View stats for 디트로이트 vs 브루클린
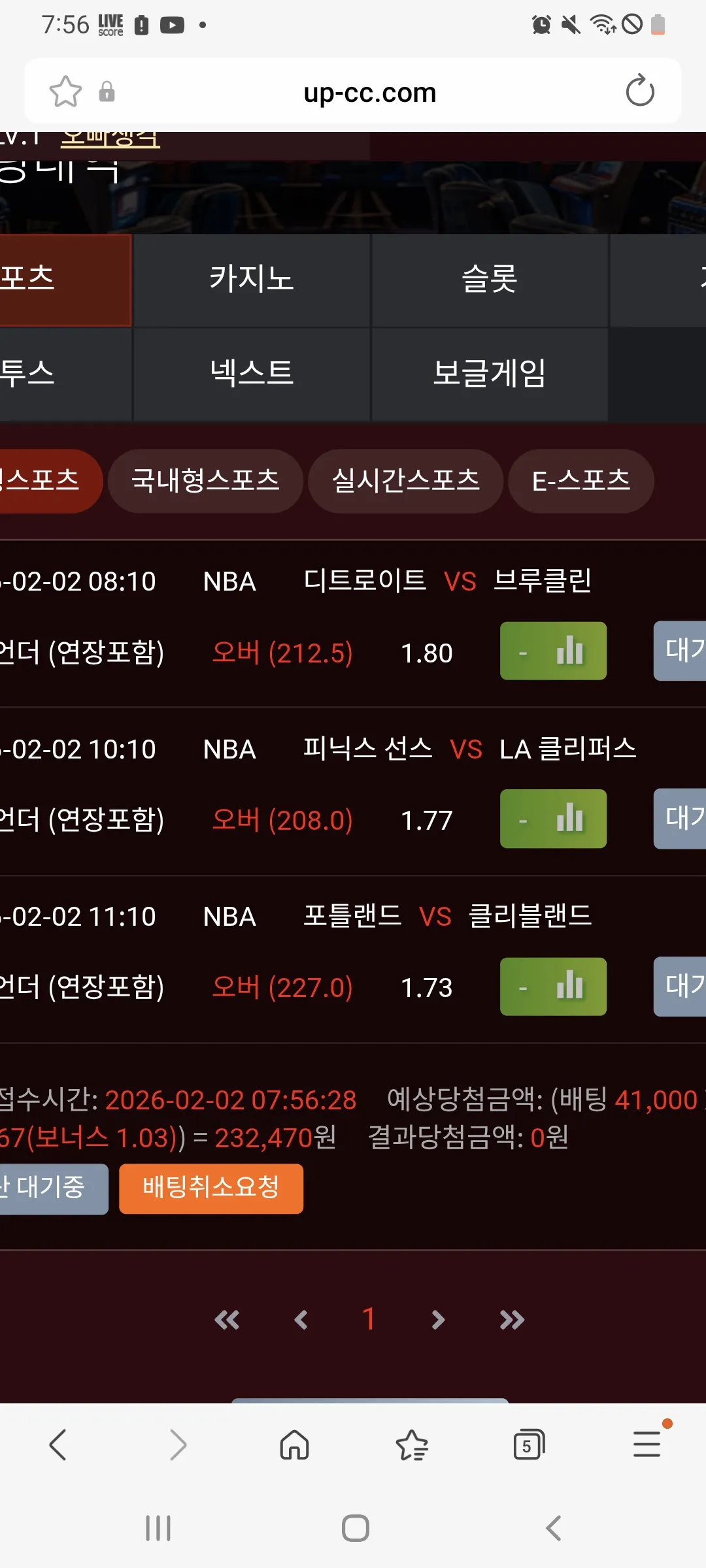The image size is (706, 1568). point(553,651)
